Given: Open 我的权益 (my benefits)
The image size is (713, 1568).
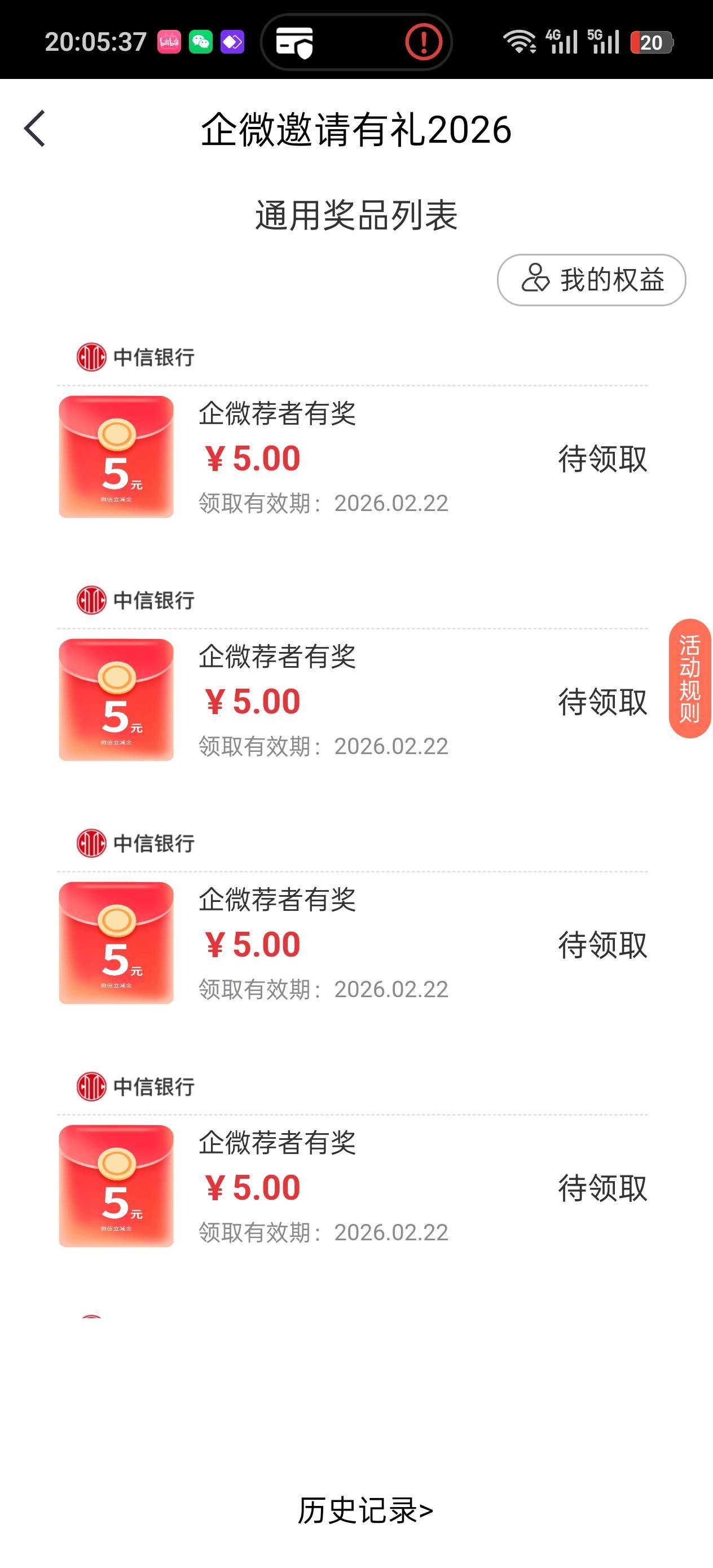Looking at the screenshot, I should 591,280.
